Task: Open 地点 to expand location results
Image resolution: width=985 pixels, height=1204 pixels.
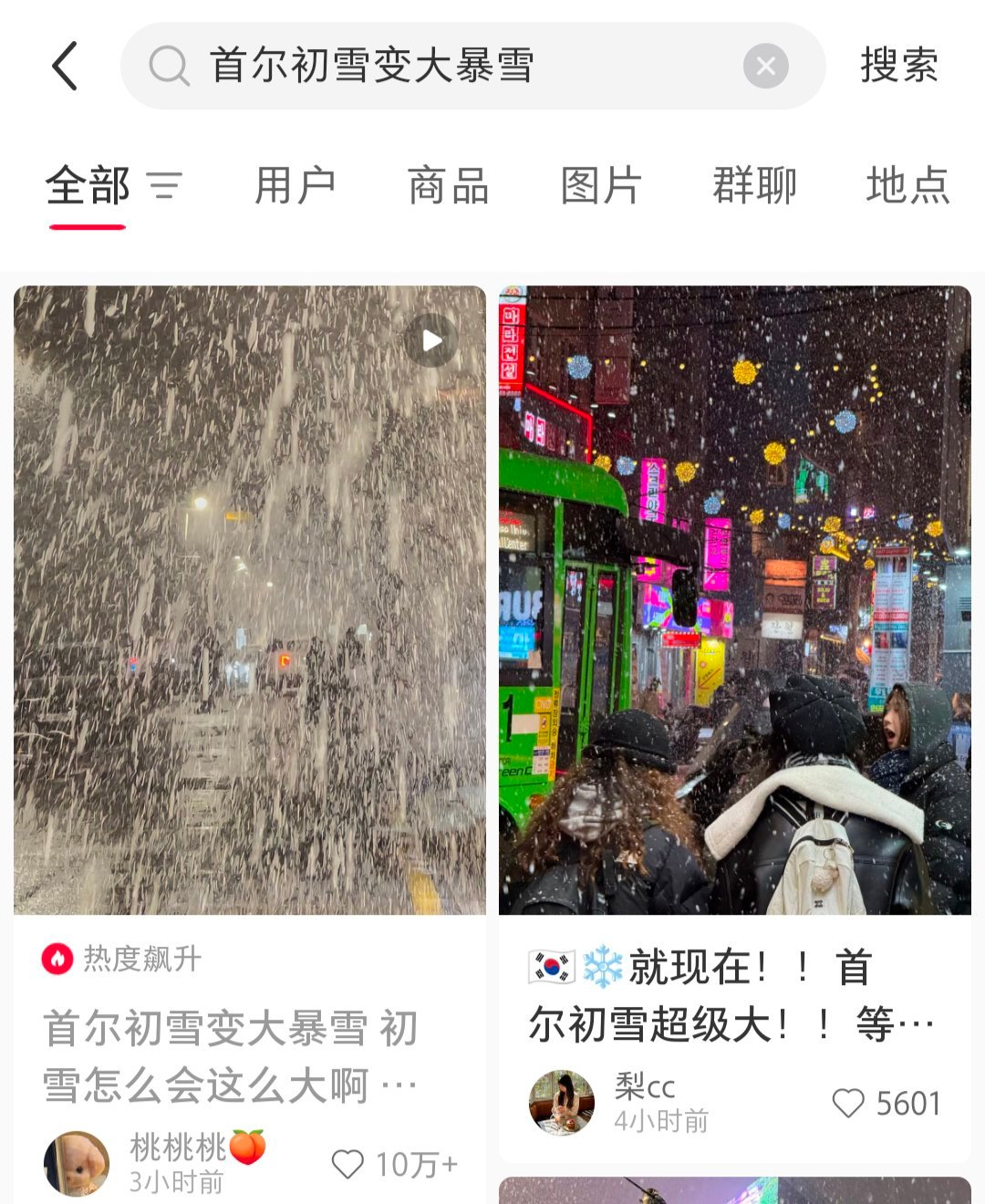Action: pyautogui.click(x=909, y=185)
